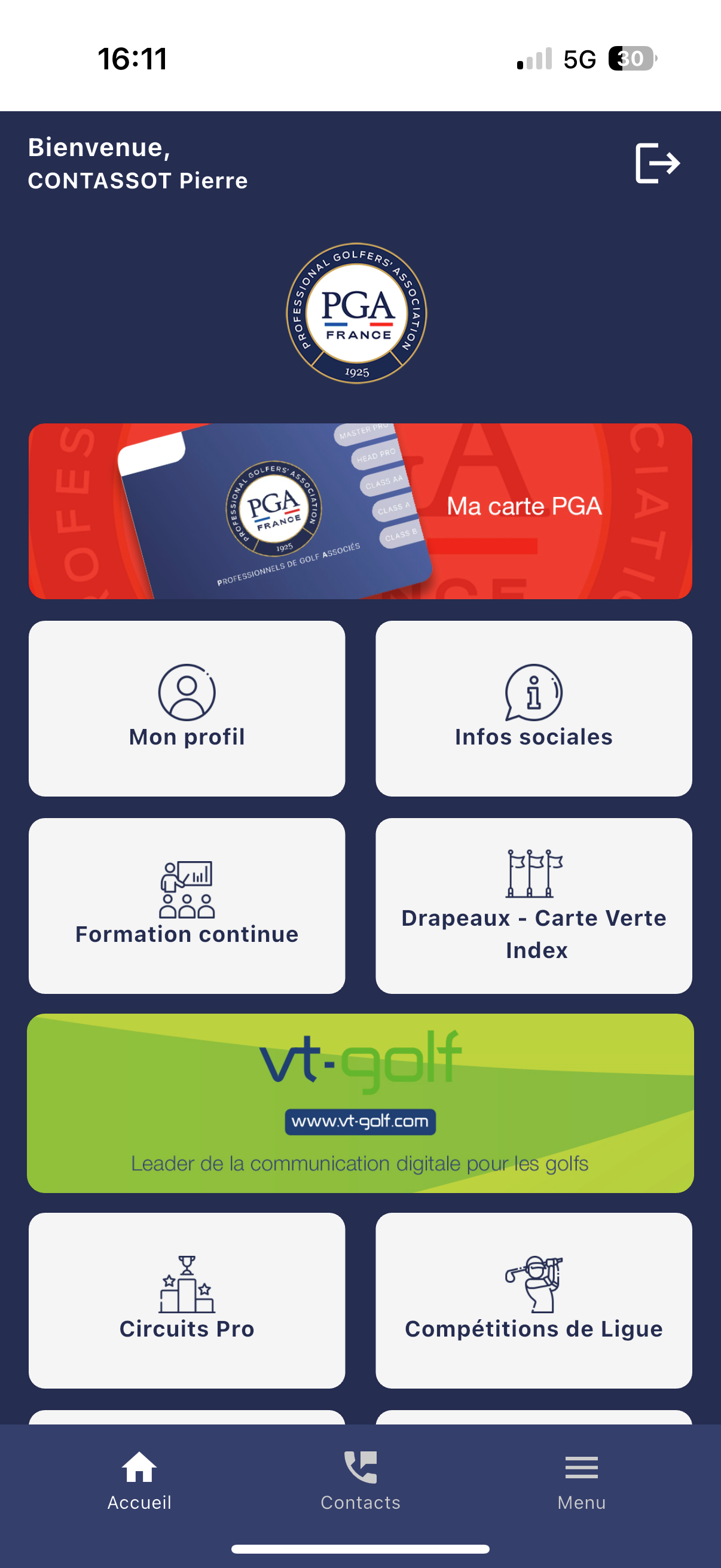Open the Ma carte PGA banner
Screen dimensions: 721x1568
click(360, 511)
